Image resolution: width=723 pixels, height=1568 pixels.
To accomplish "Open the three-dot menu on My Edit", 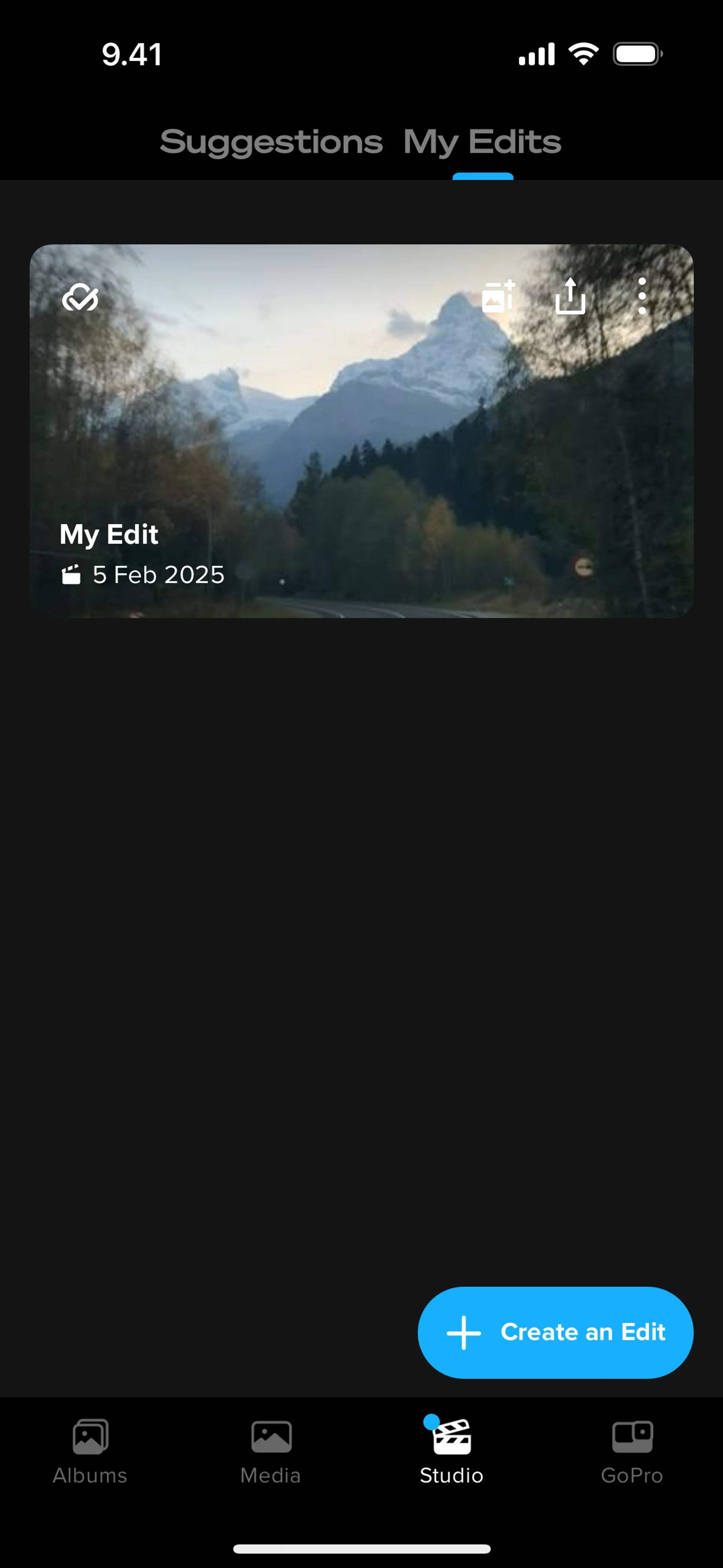I will click(x=642, y=296).
